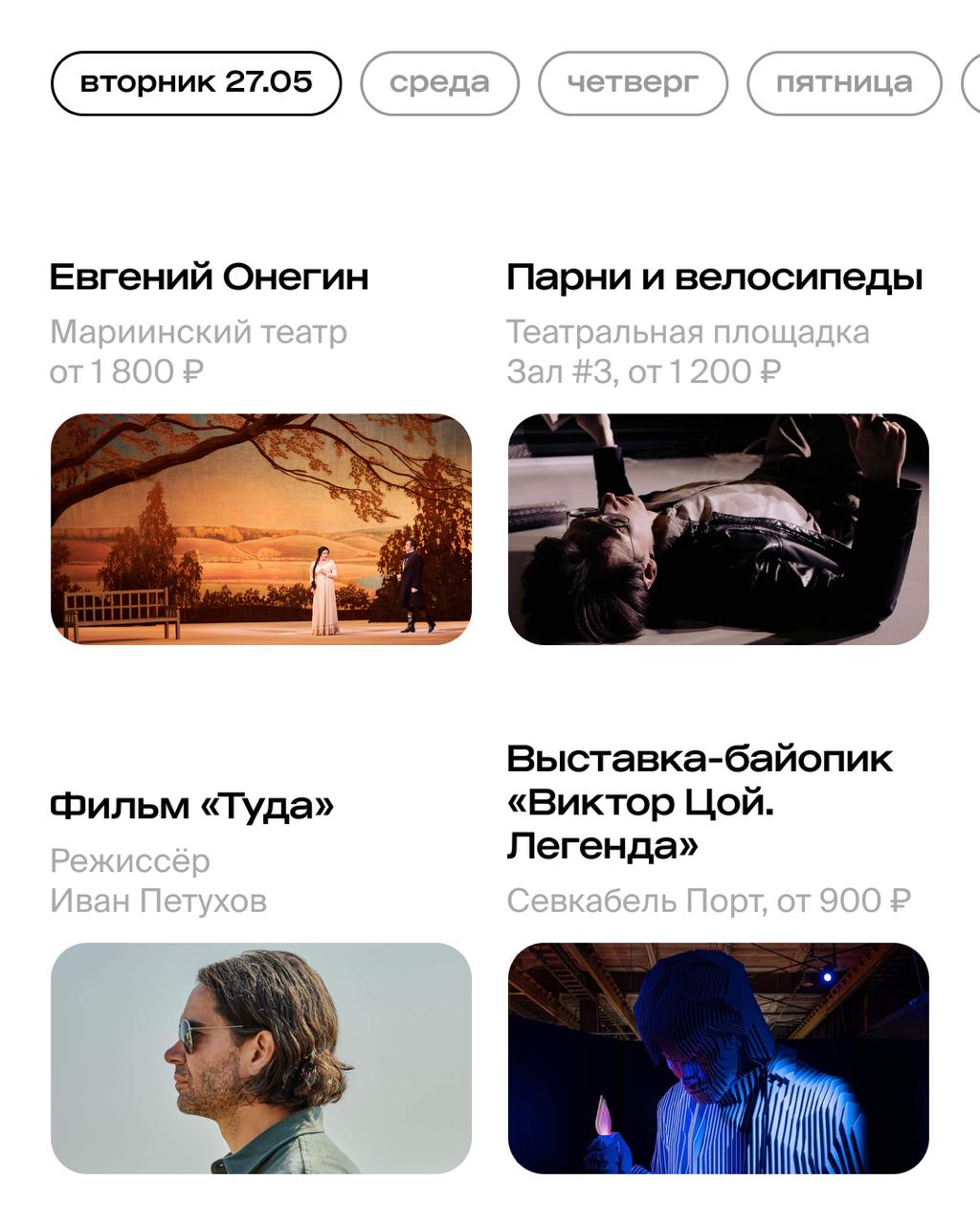Tap the Зал #3, от 1 200 ₽ label

point(643,372)
